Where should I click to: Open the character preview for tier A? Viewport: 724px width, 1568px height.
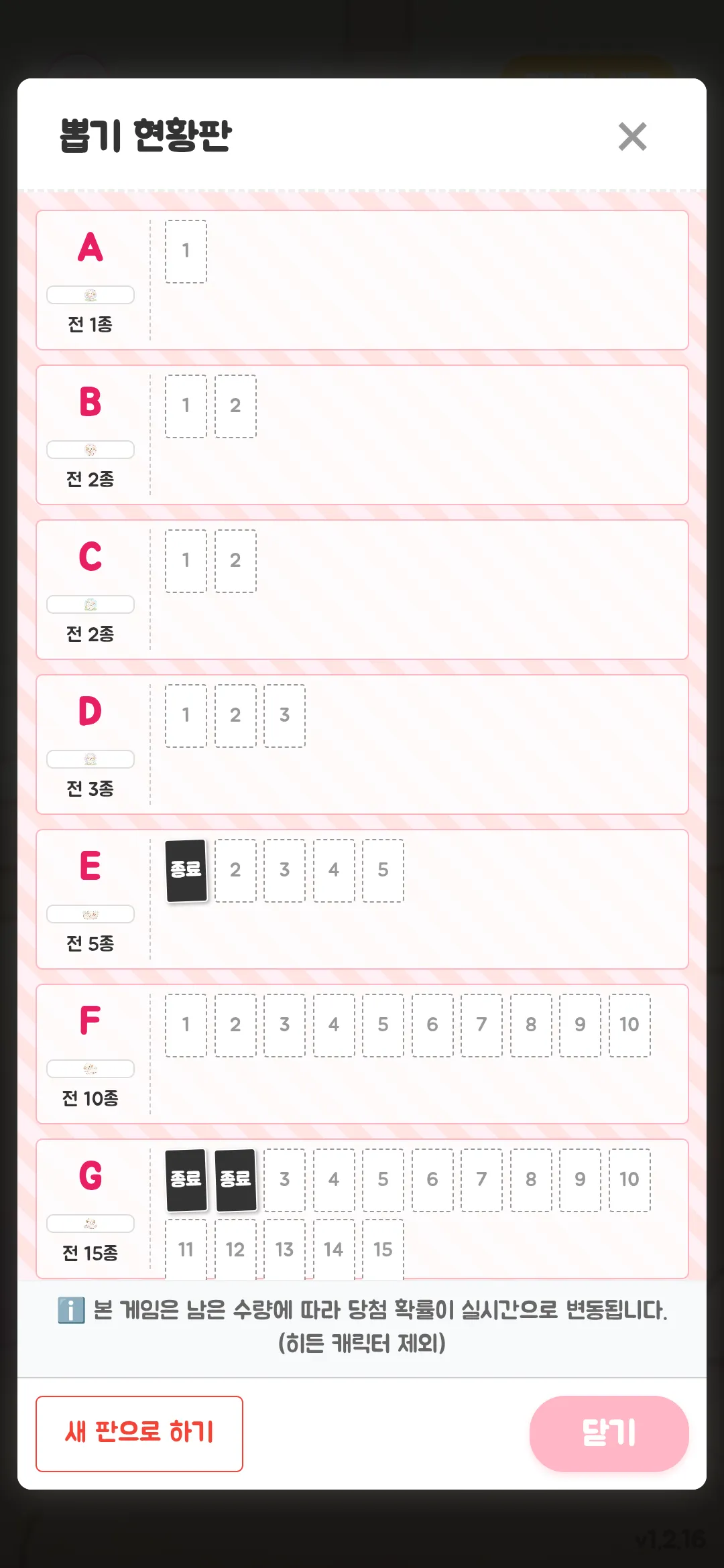coord(90,295)
